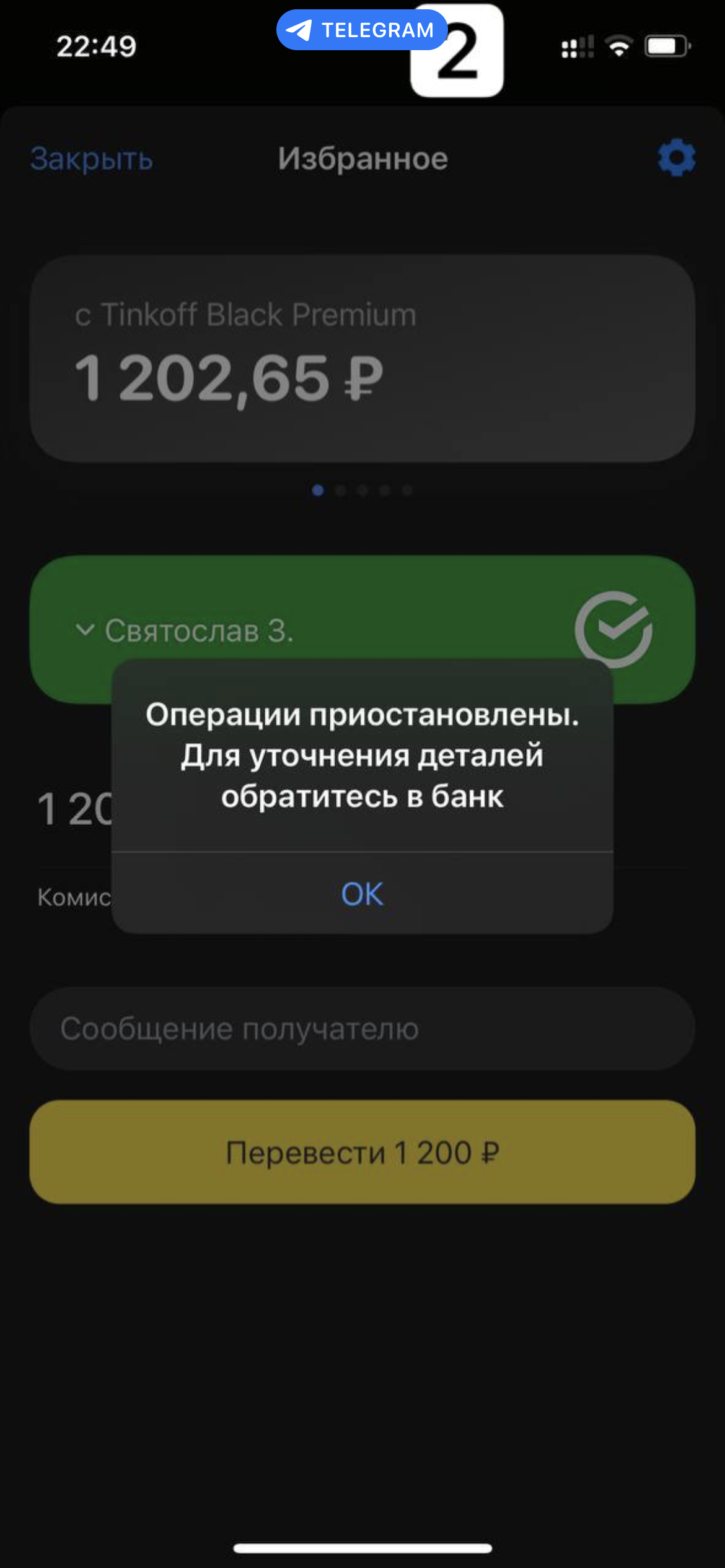Focus the Сообщение получателю field
Viewport: 725px width, 1568px height.
pos(362,1029)
